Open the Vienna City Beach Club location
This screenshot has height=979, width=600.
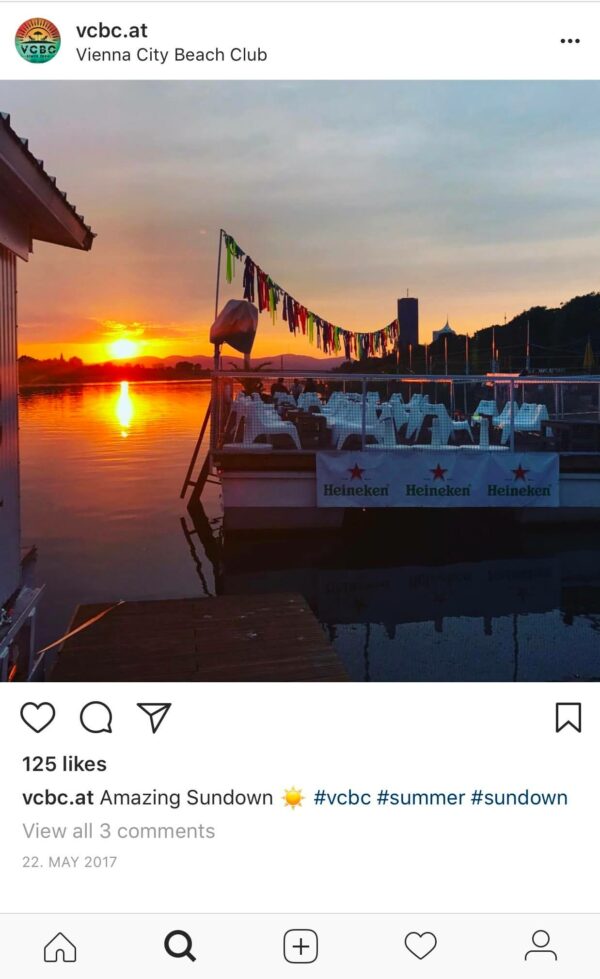click(171, 55)
